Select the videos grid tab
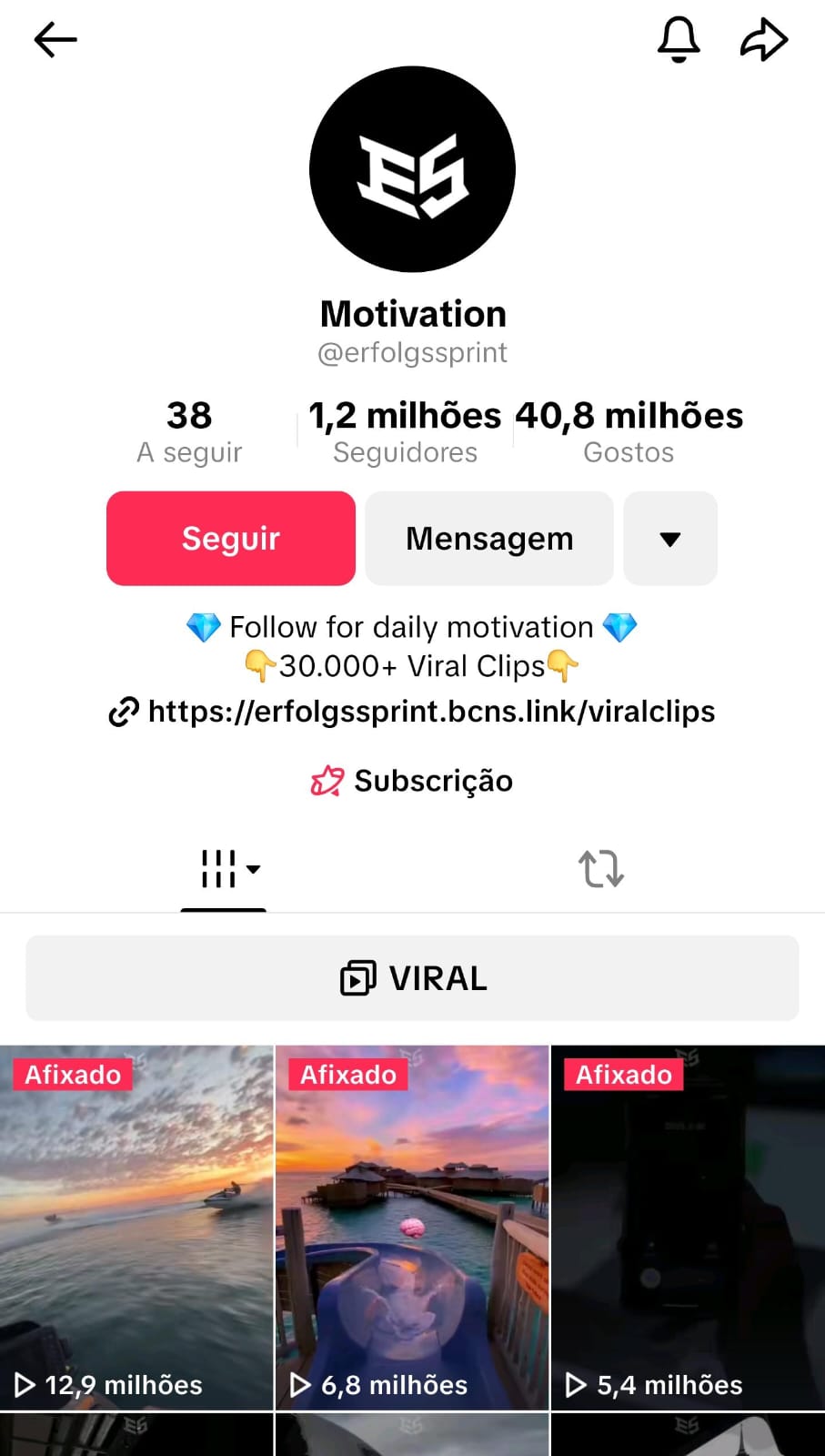The image size is (825, 1456). (x=224, y=869)
